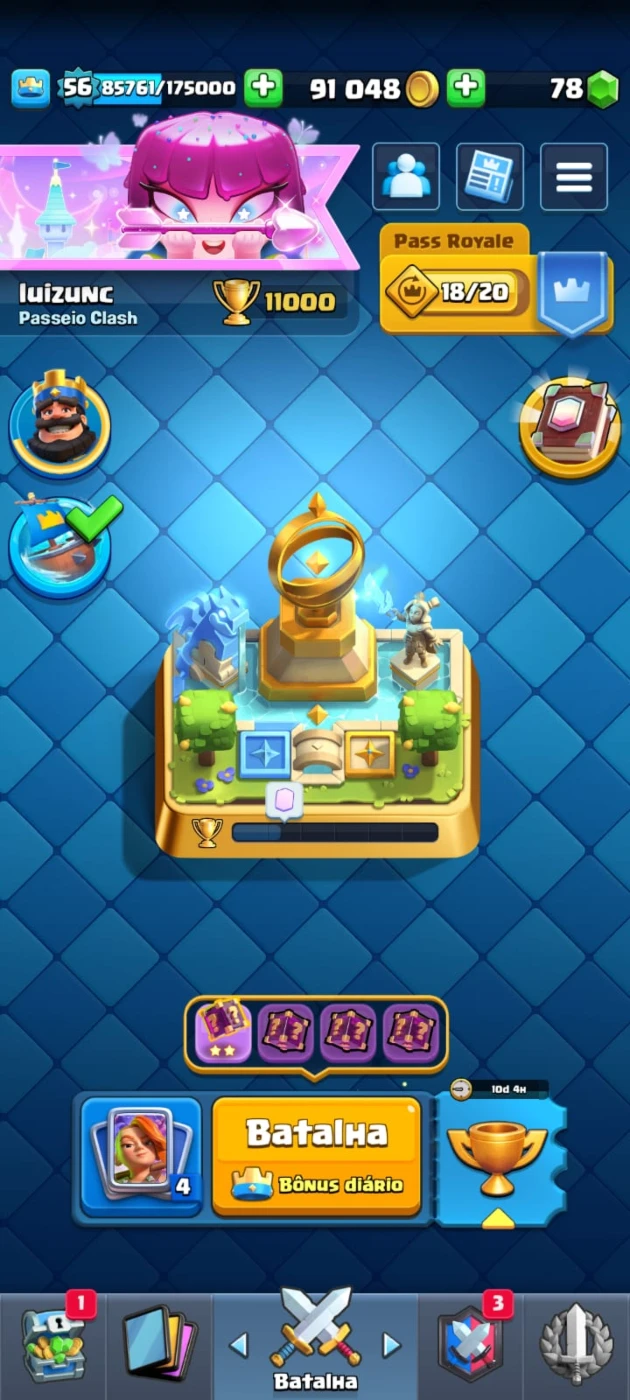Switch to the shop chest tab

click(x=53, y=1345)
